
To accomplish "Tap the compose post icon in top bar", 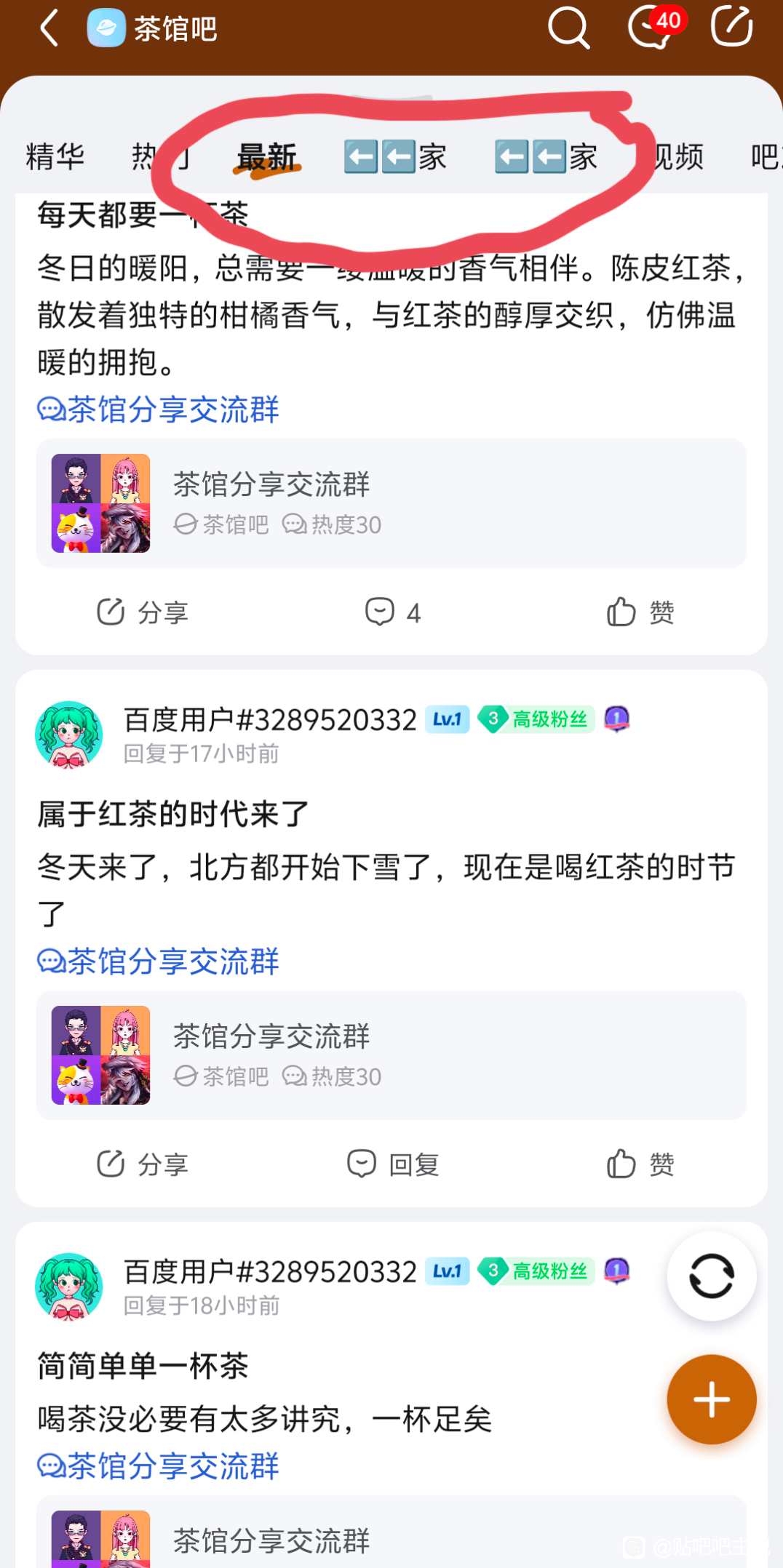I will (x=731, y=27).
